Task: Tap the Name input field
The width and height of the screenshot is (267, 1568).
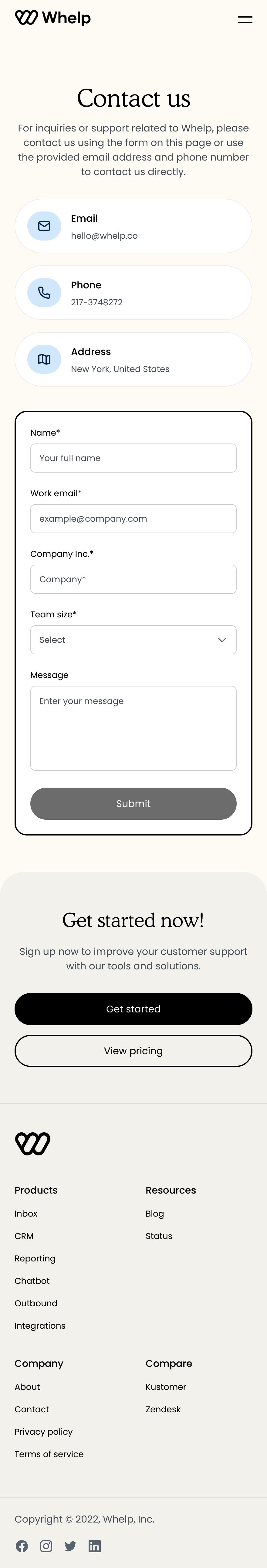Action: tap(133, 458)
